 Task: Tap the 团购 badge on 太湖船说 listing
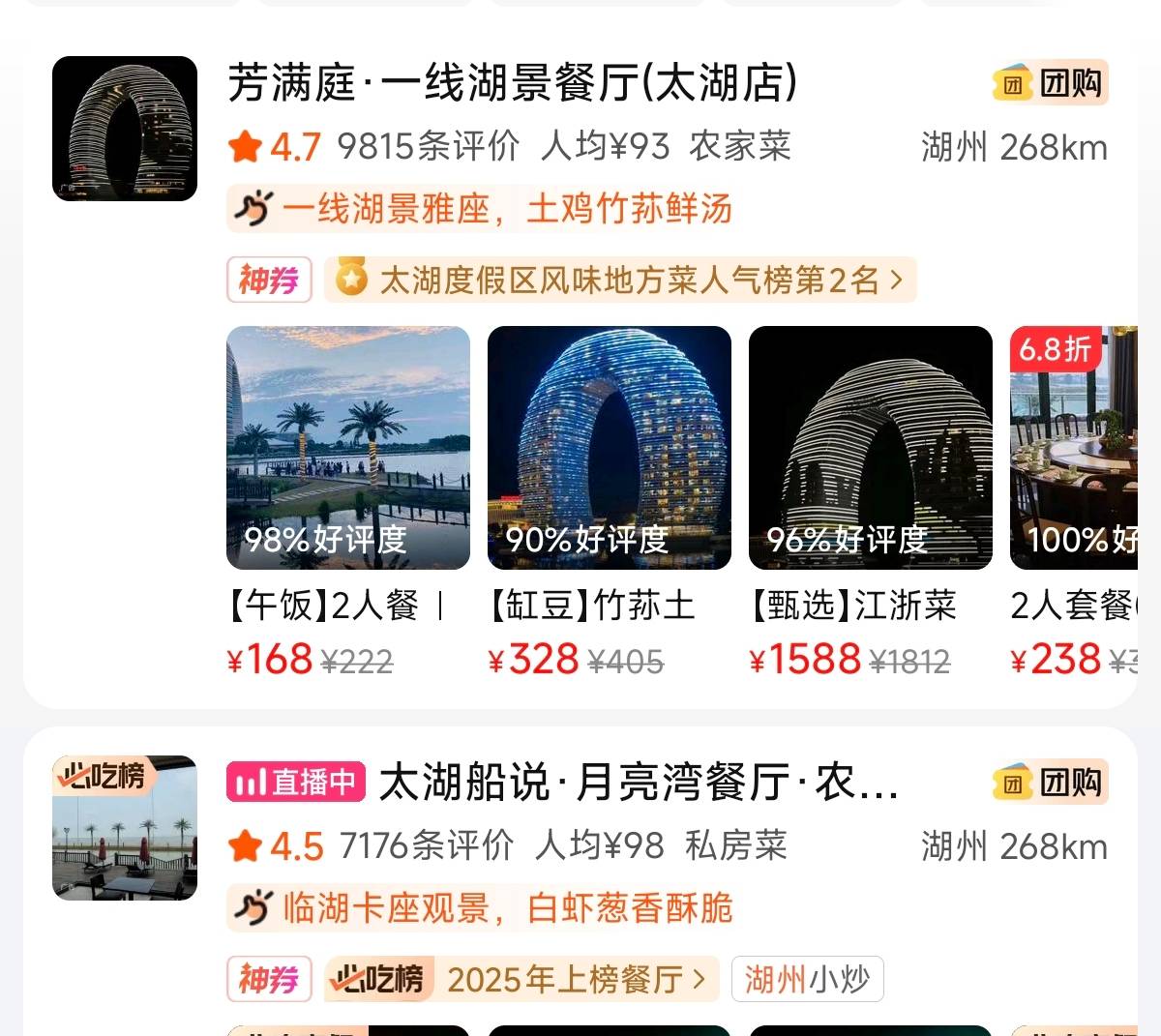(1050, 783)
